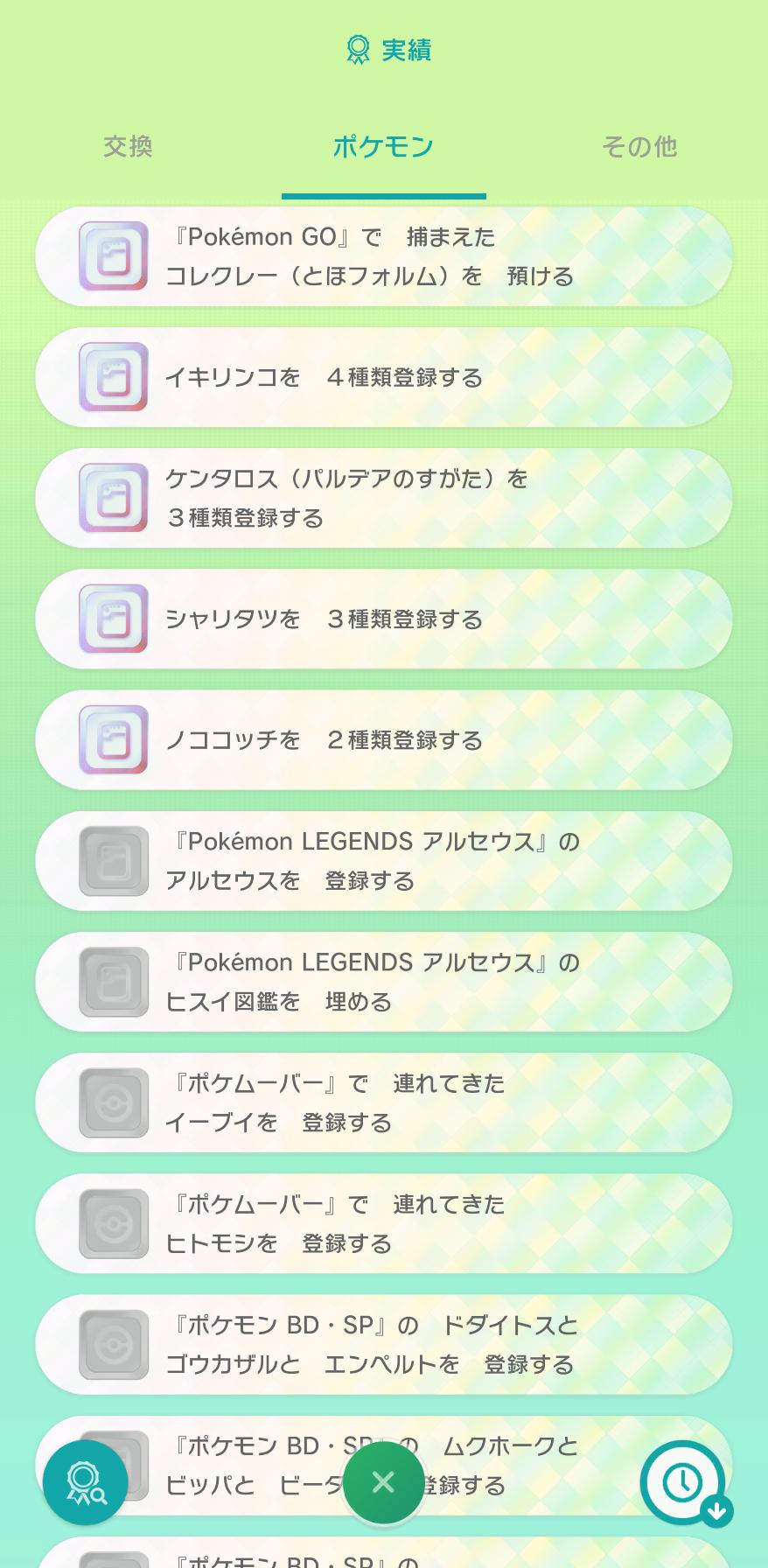Open the achievement search ribbon icon

(85, 1482)
